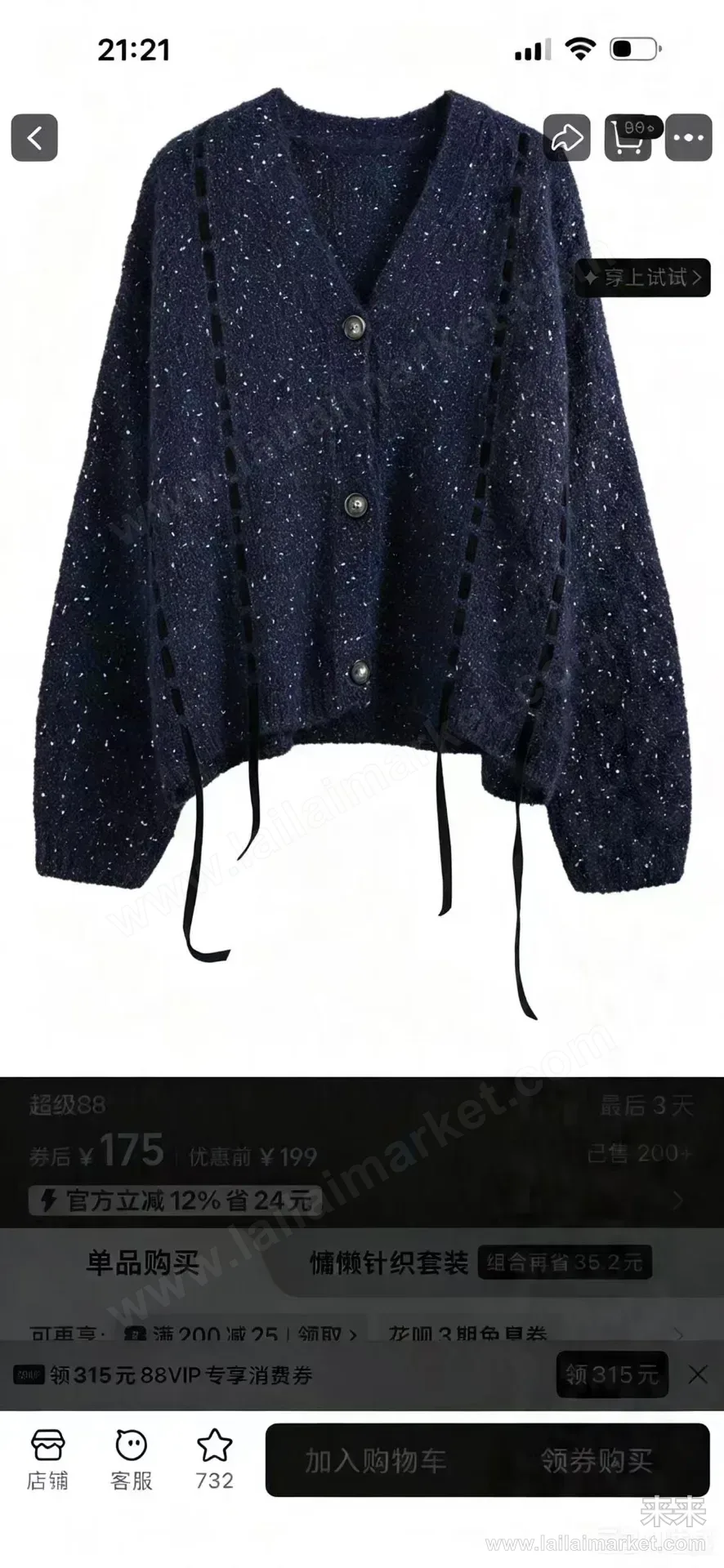
Task: Contact 客服 customer service
Action: (x=131, y=1460)
